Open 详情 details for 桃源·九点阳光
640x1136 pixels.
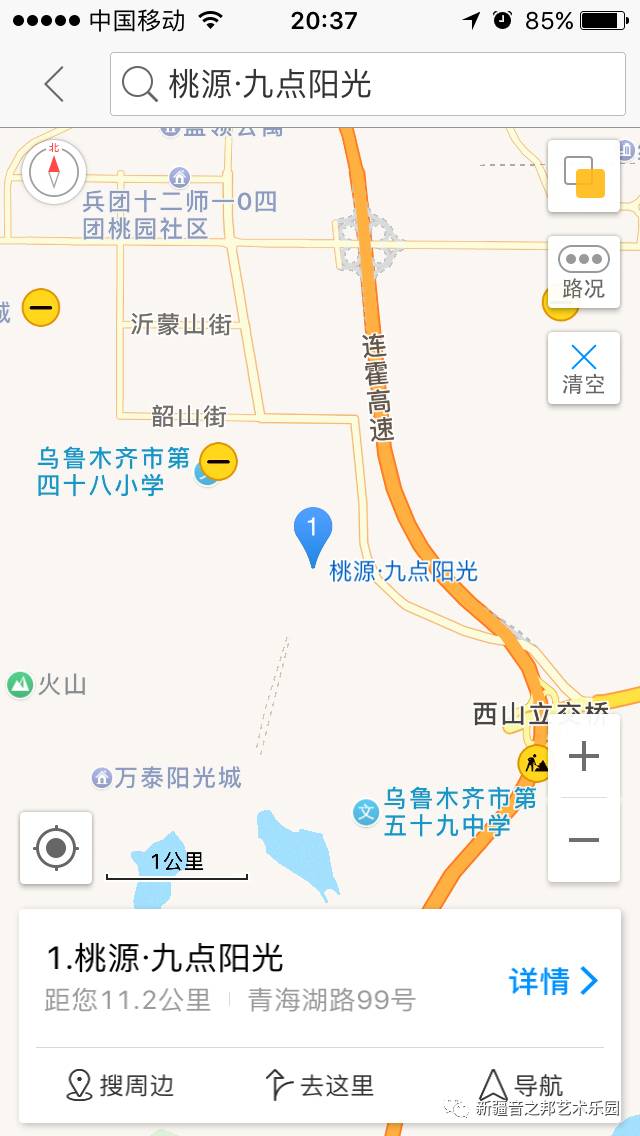[553, 981]
